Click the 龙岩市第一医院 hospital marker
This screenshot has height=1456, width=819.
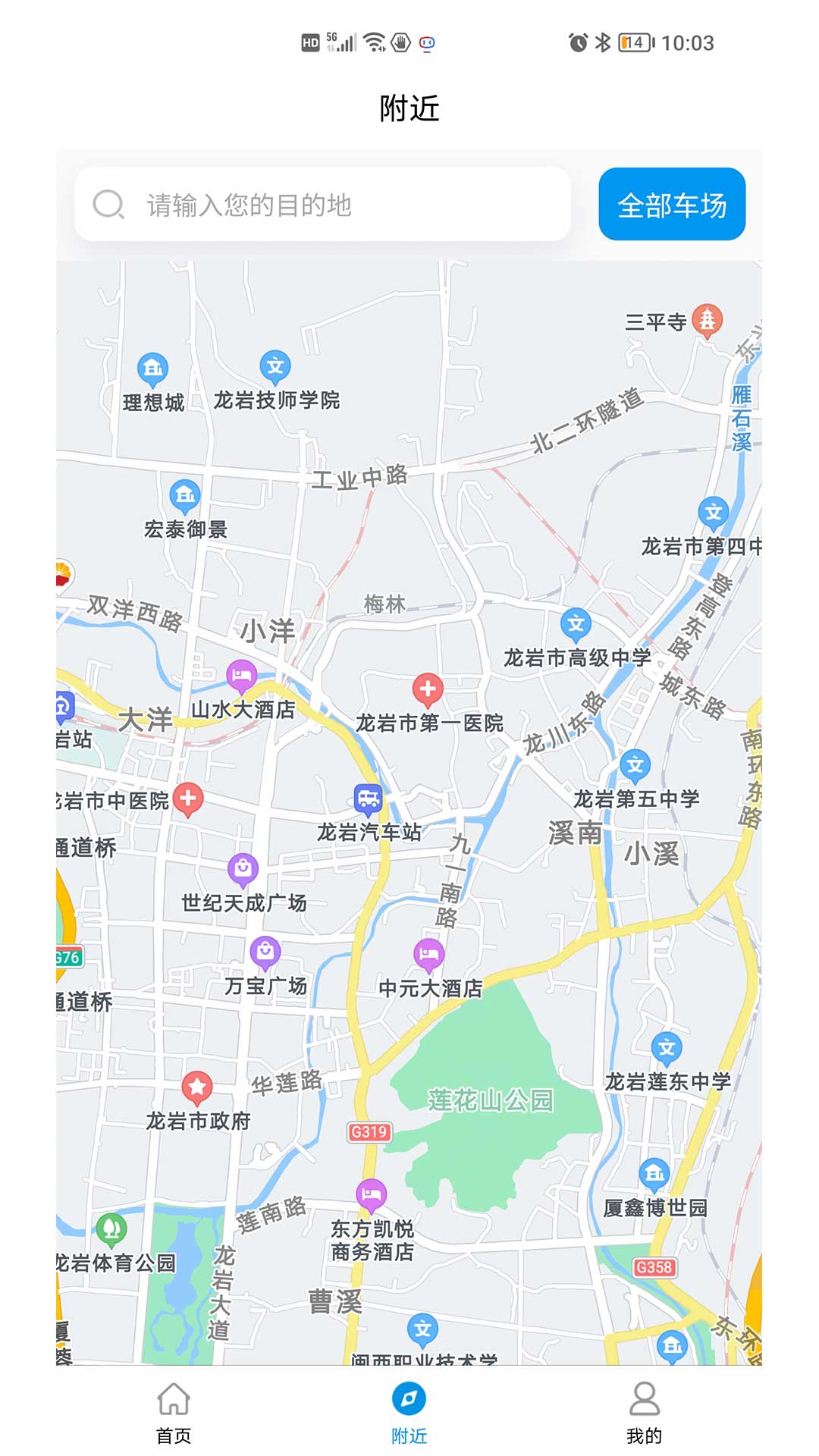tap(428, 690)
